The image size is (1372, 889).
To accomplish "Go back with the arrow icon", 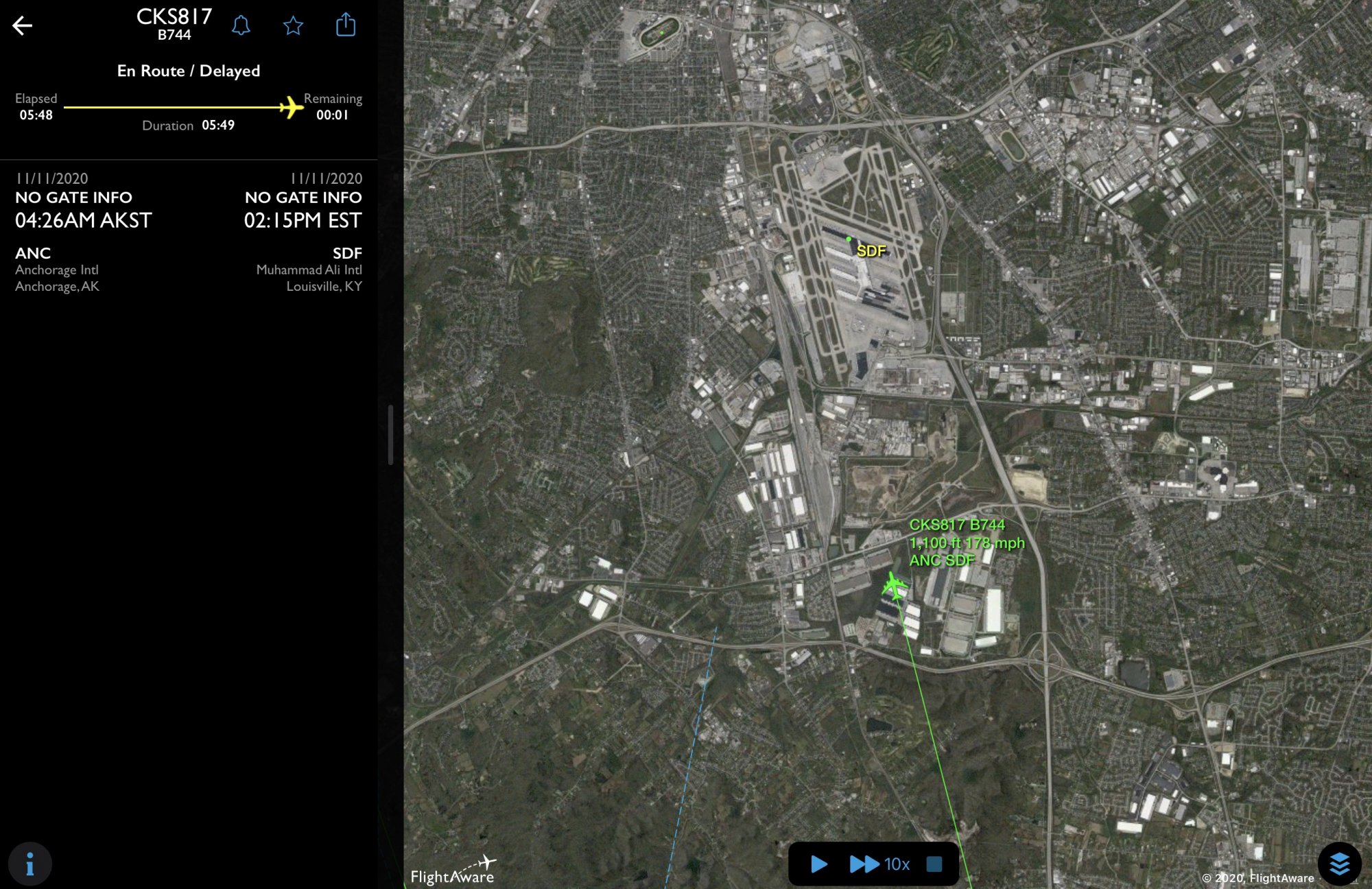I will (23, 26).
